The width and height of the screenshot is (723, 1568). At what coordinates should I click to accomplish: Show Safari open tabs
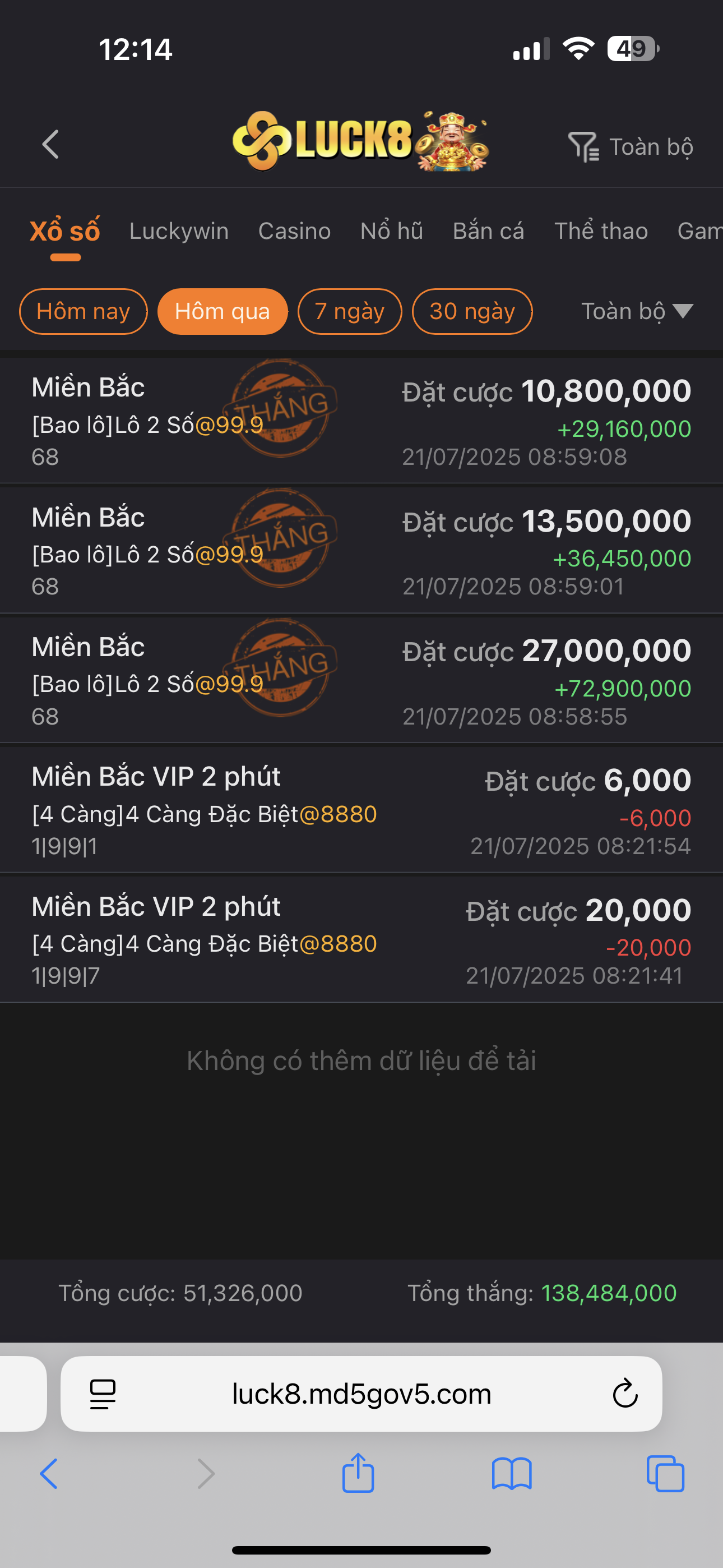[665, 1473]
